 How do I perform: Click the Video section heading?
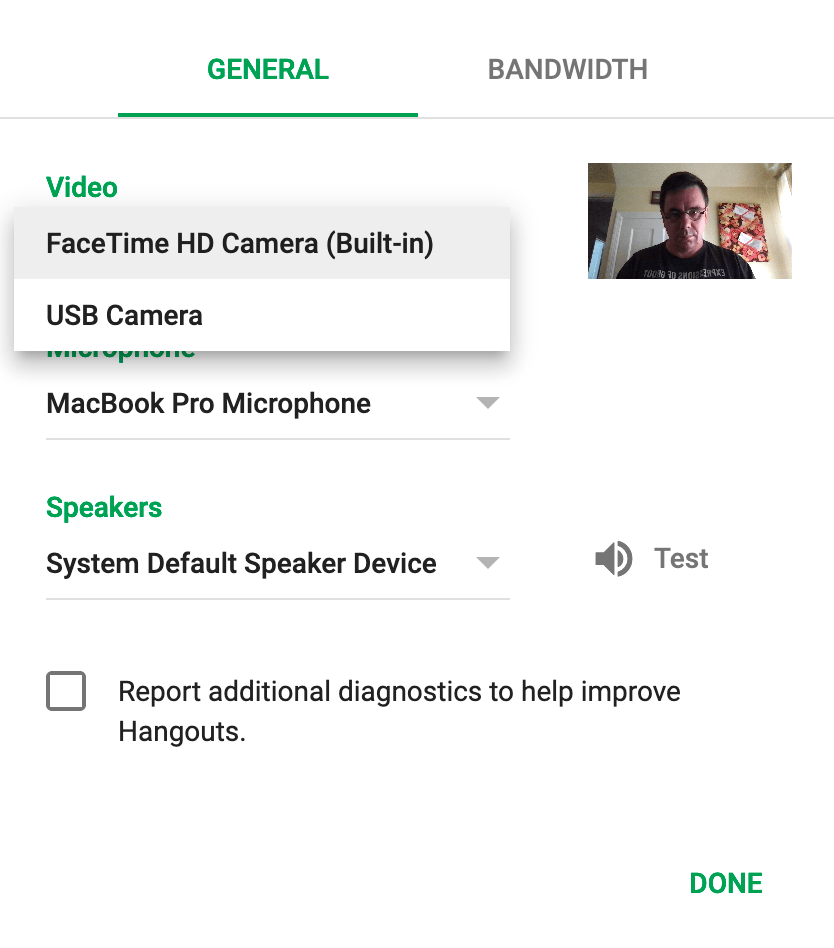tap(81, 187)
